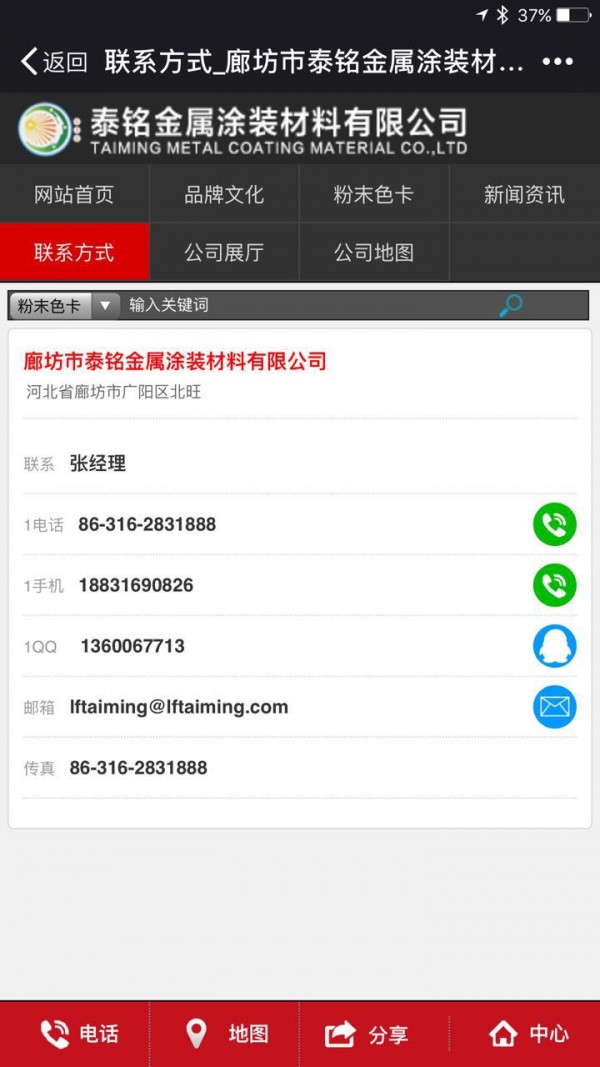Go back with the 返回 arrow
This screenshot has height=1067, width=600.
pos(53,62)
